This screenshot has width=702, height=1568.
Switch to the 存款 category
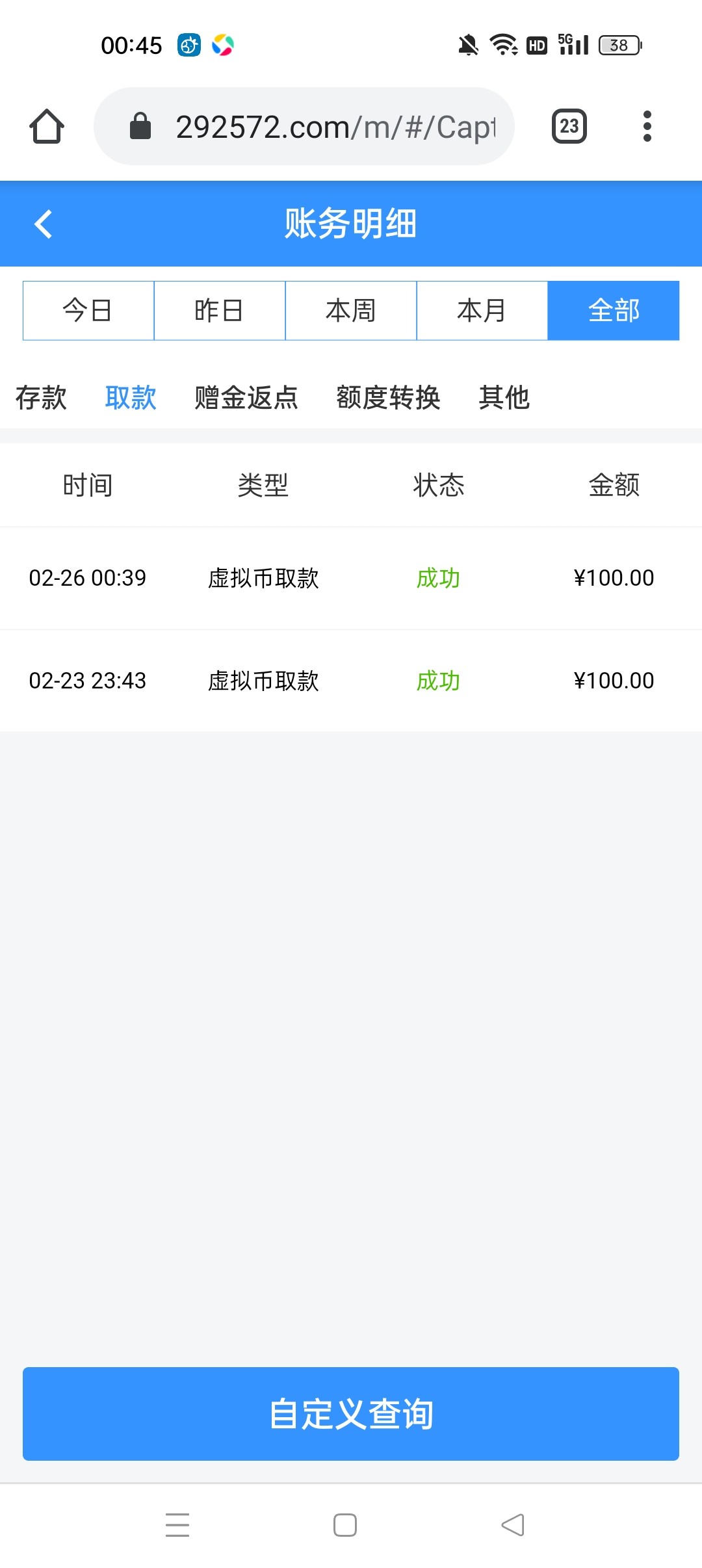[41, 397]
